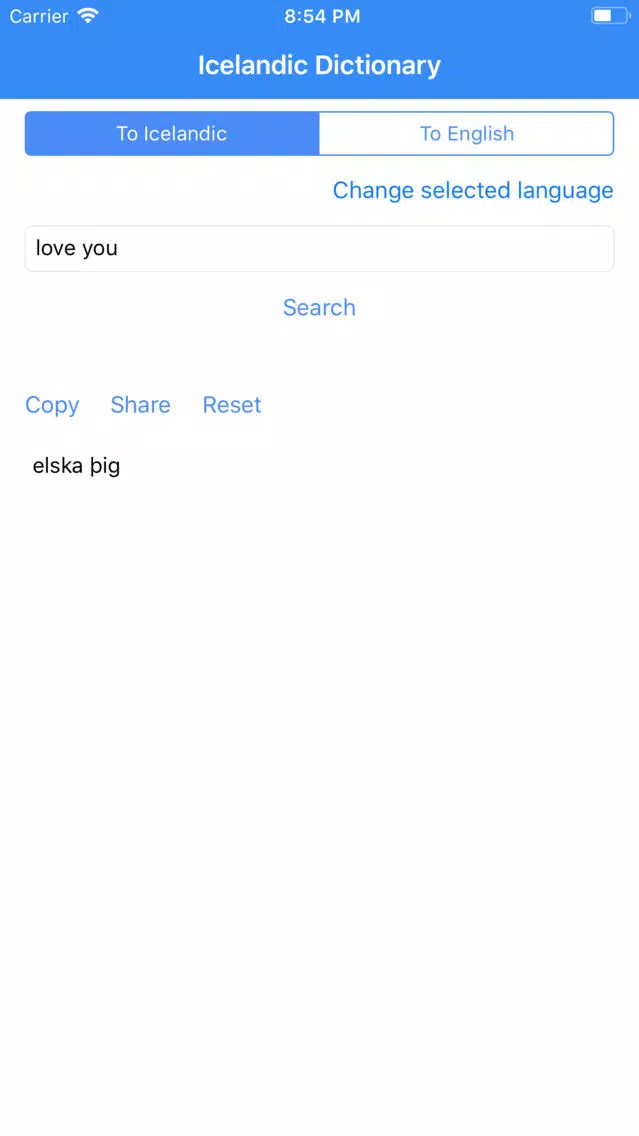Copy the translation result

tap(52, 405)
